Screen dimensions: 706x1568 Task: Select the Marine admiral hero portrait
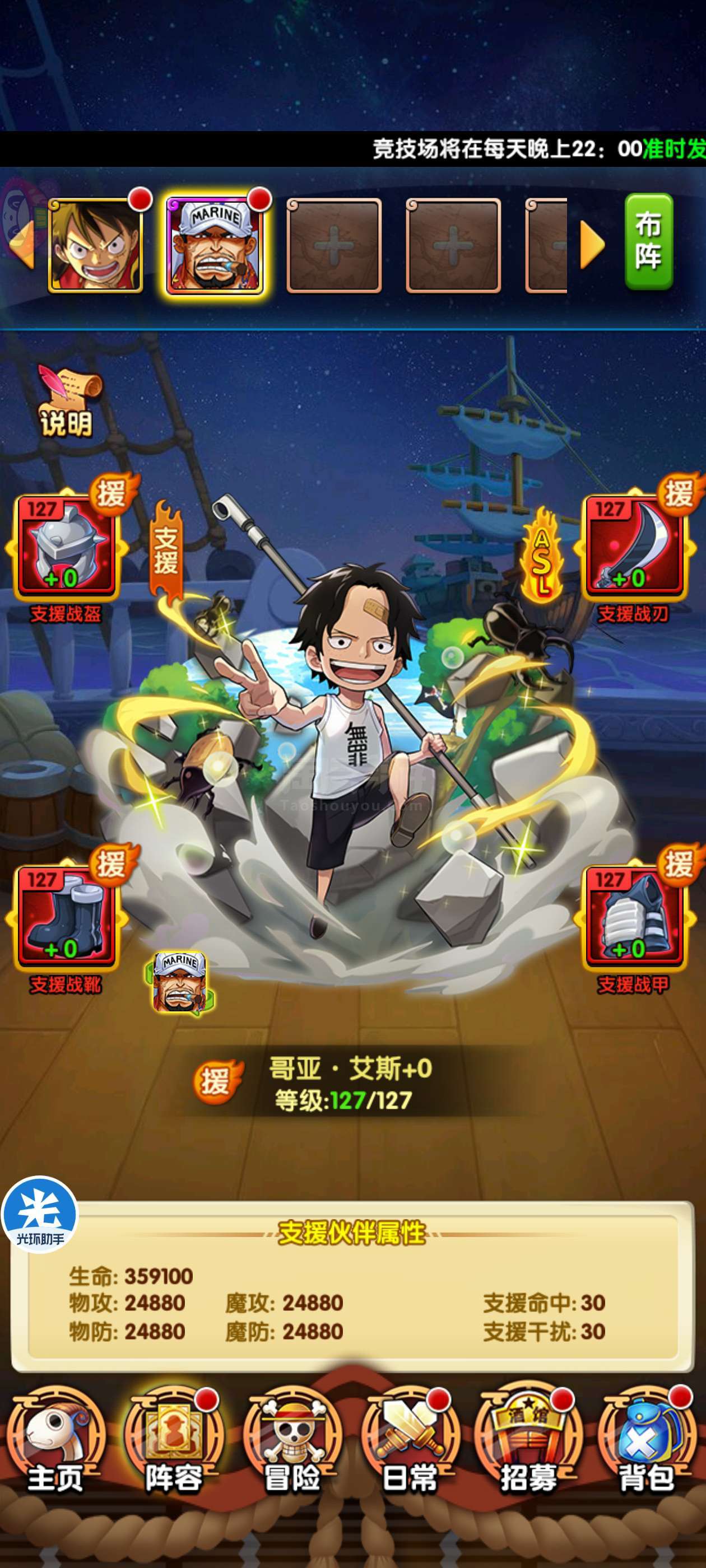[215, 245]
